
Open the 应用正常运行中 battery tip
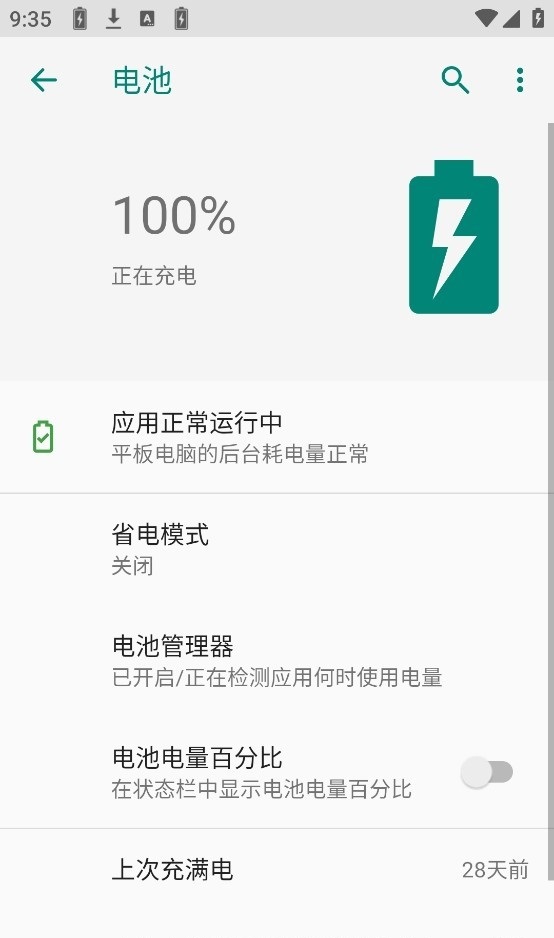click(x=274, y=437)
